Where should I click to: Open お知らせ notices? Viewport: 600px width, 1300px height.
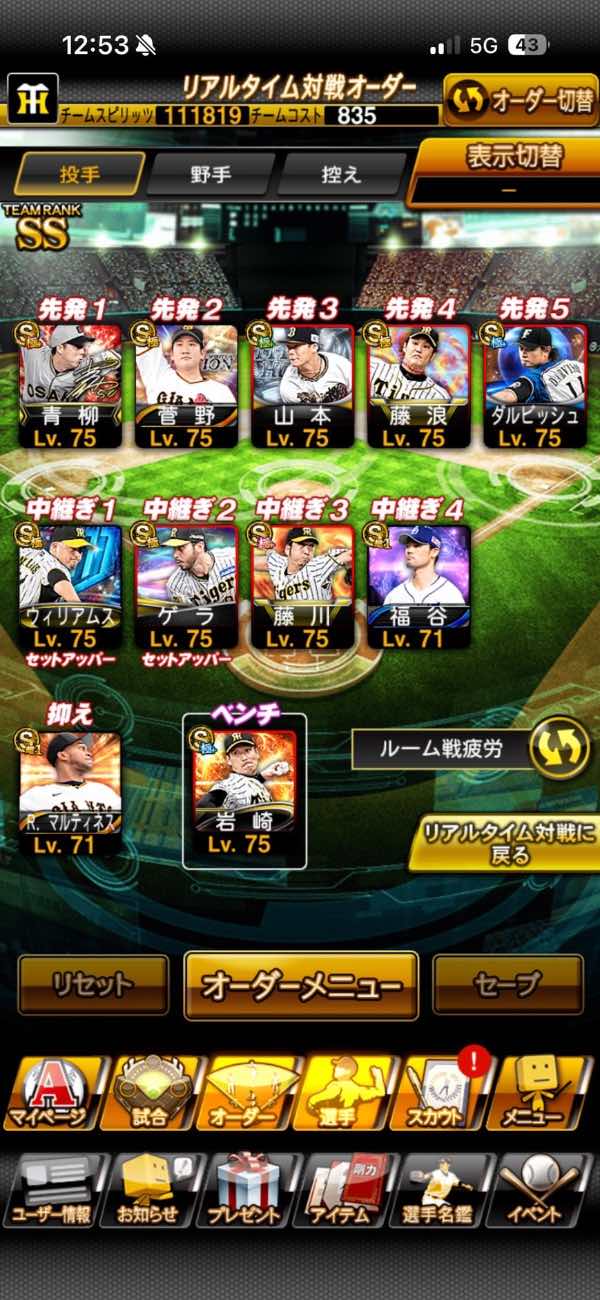pyautogui.click(x=152, y=1190)
